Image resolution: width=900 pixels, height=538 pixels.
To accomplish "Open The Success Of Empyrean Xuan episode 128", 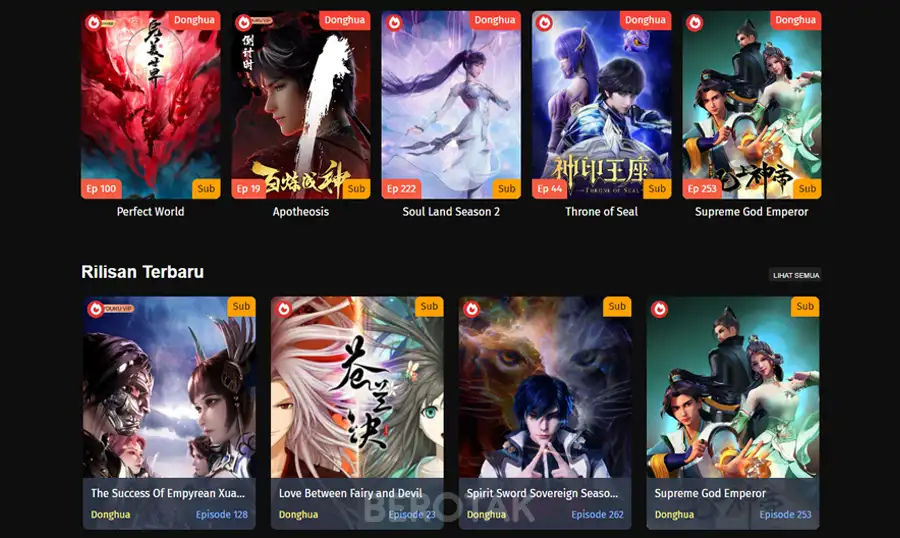I will coord(169,410).
